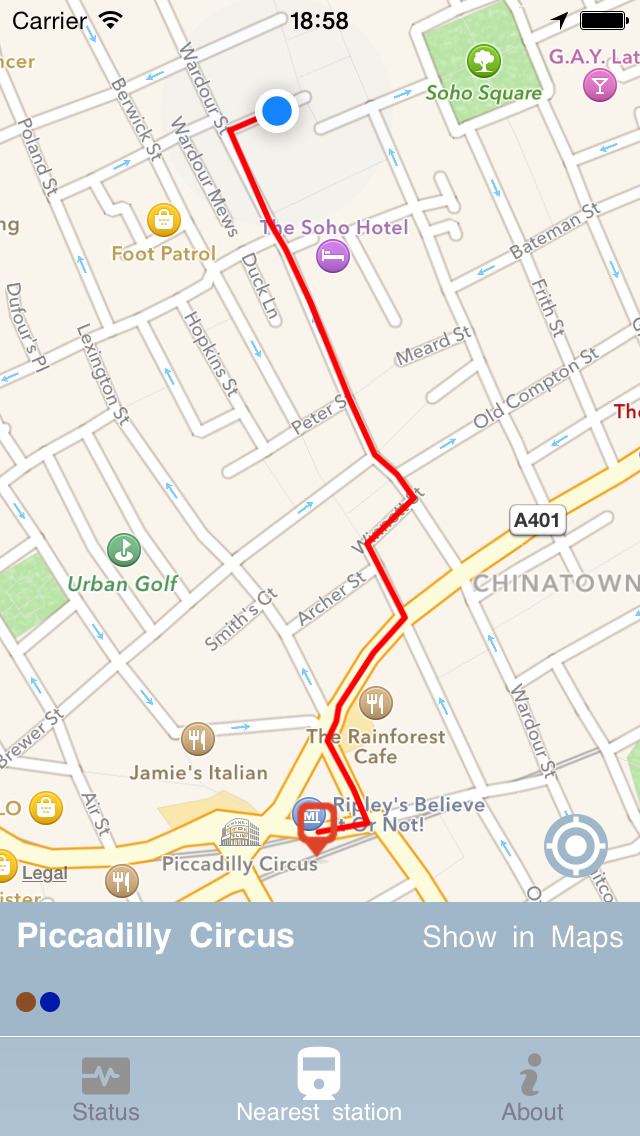640x1136 pixels.
Task: Open the Legal link on map
Action: [44, 873]
